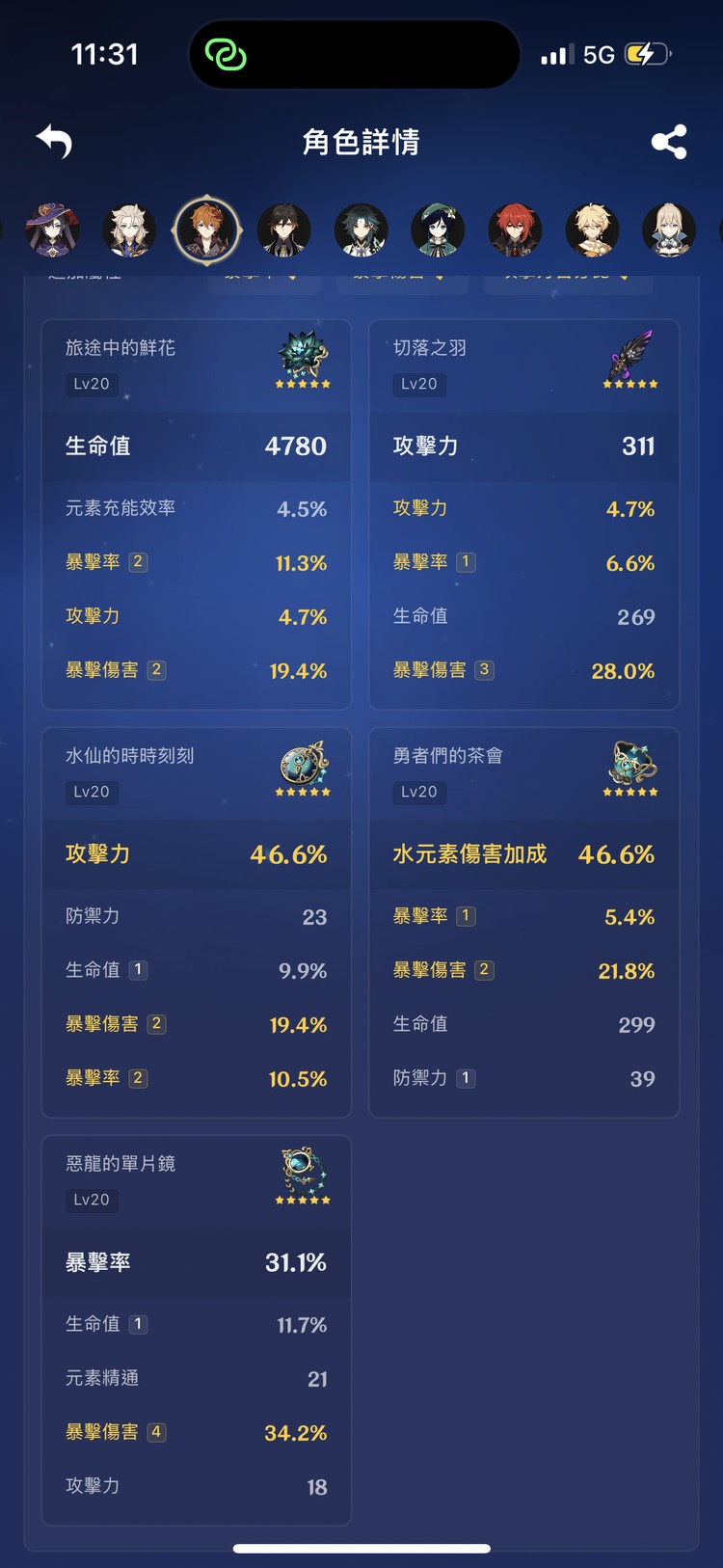Viewport: 723px width, 1568px height.
Task: Select the Mona character avatar
Action: 53,230
